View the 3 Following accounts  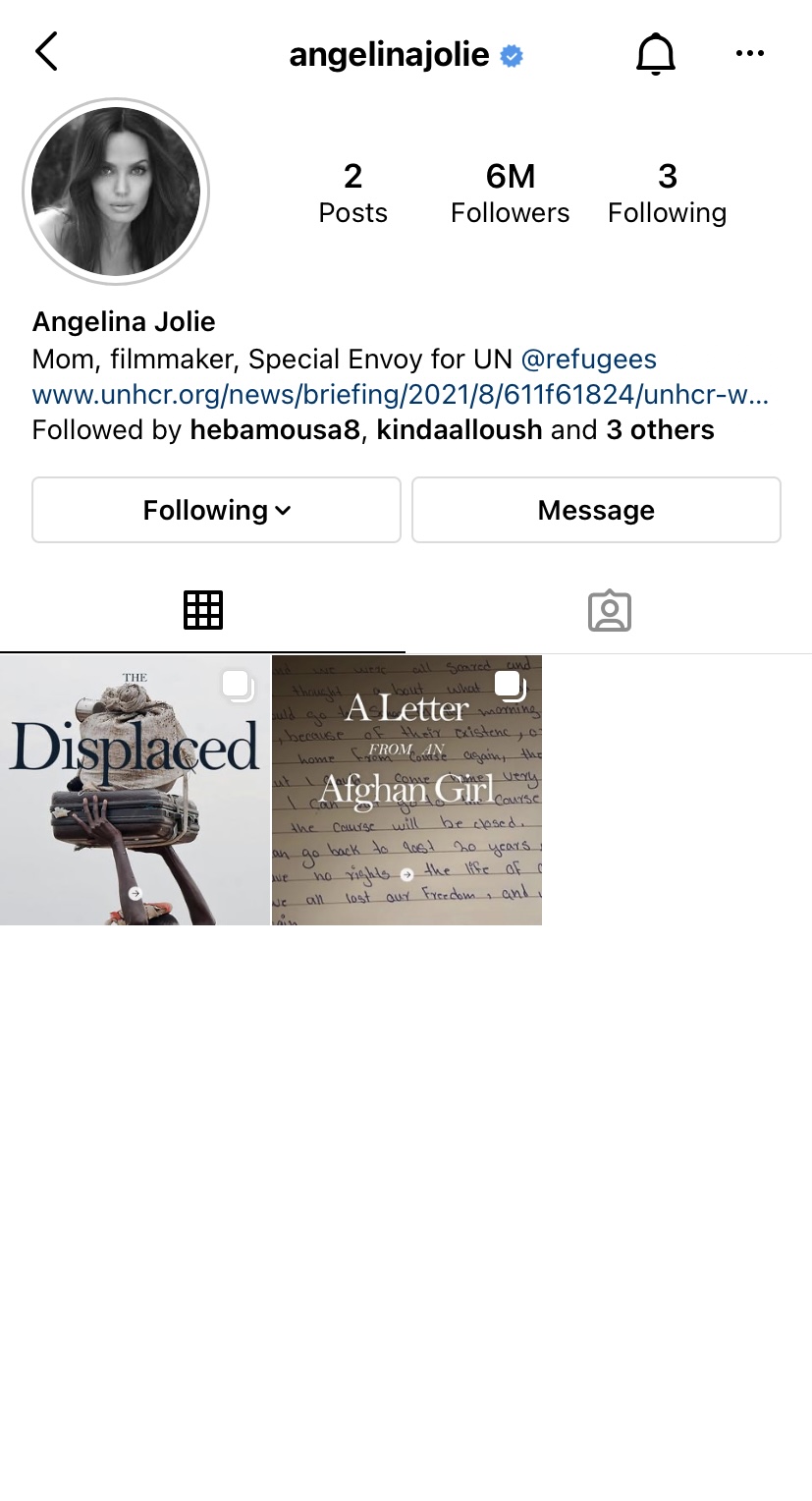[667, 193]
